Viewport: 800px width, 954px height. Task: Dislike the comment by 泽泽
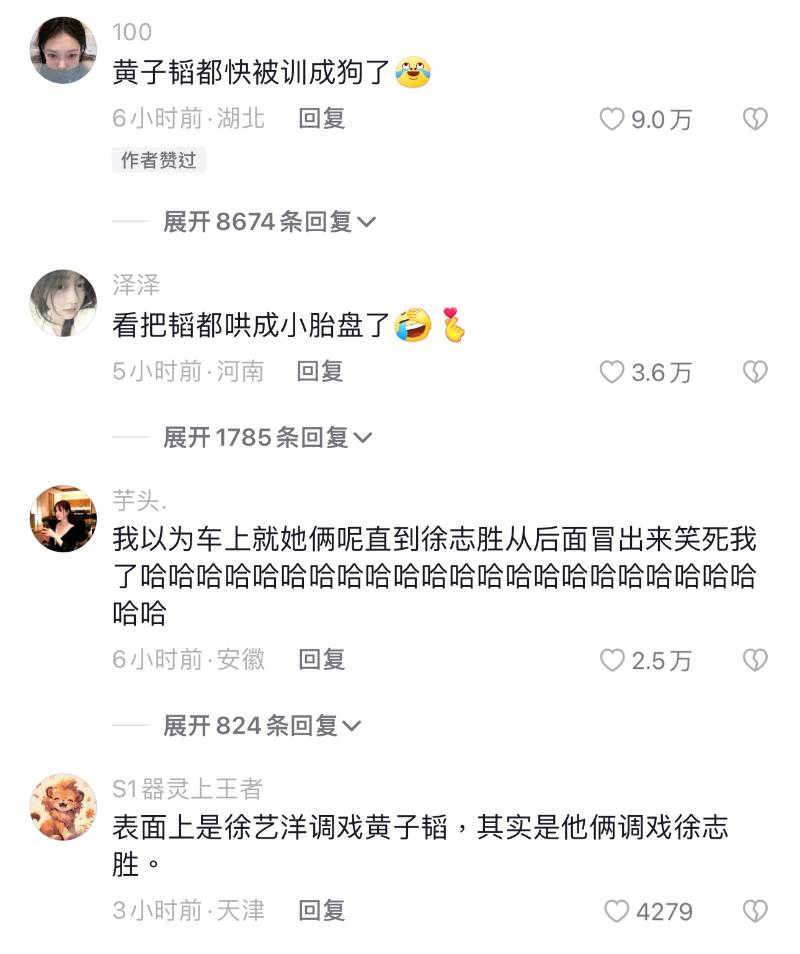(755, 373)
